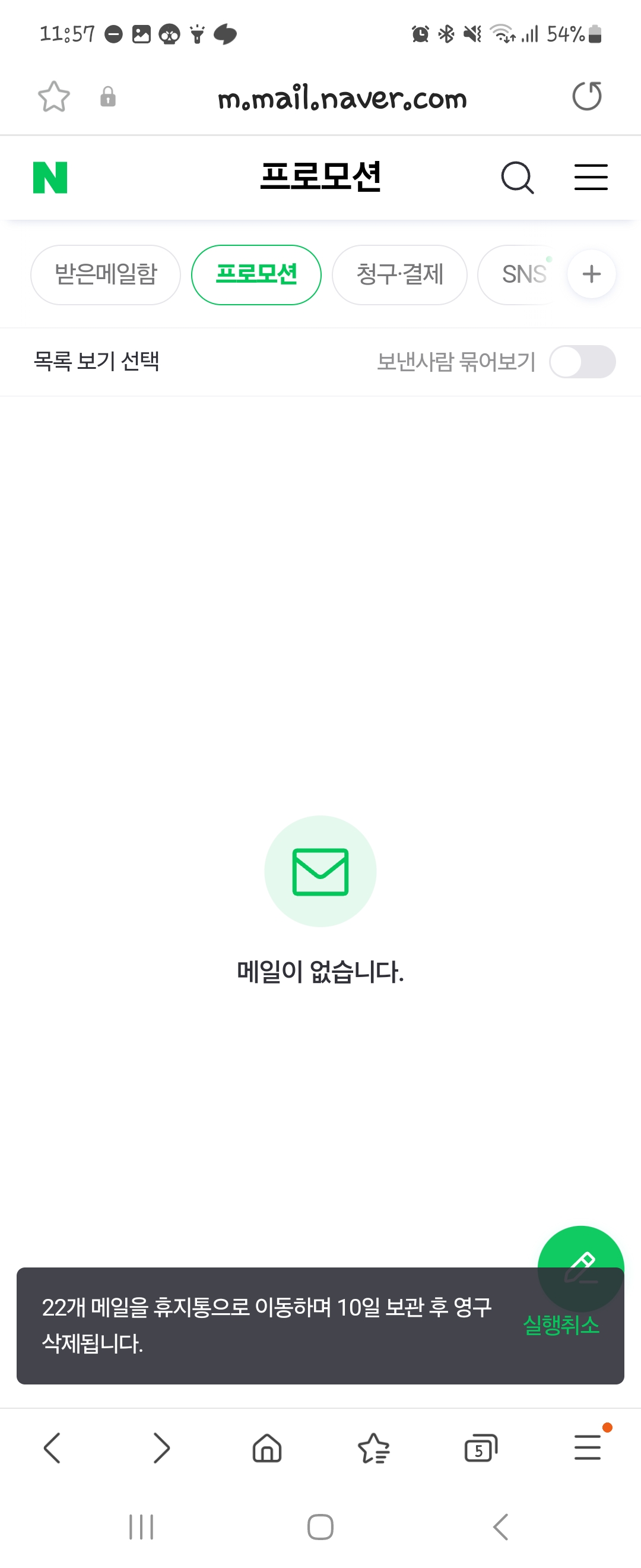Go to the browser home page

pyautogui.click(x=267, y=1447)
